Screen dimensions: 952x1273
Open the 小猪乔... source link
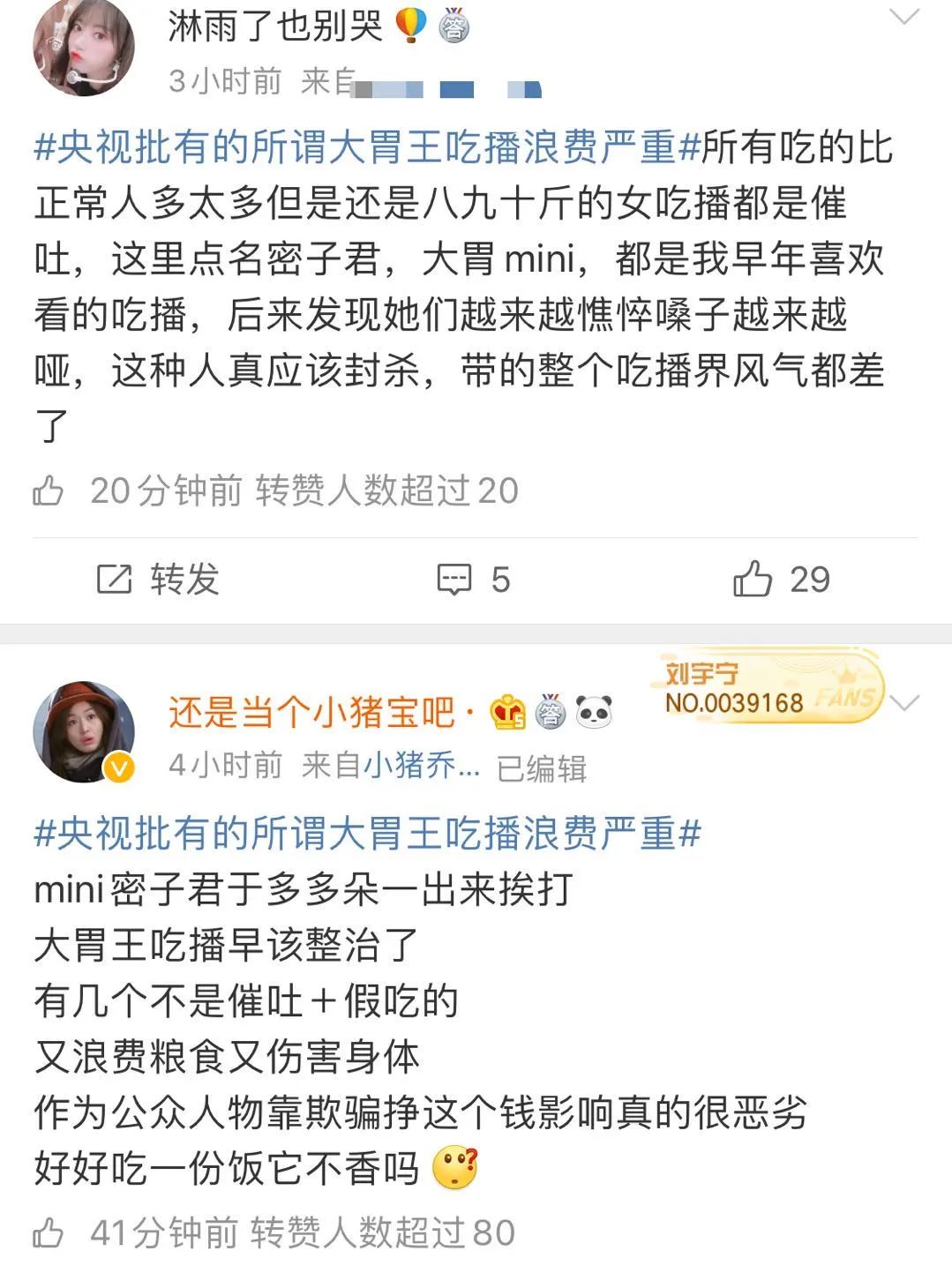422,766
